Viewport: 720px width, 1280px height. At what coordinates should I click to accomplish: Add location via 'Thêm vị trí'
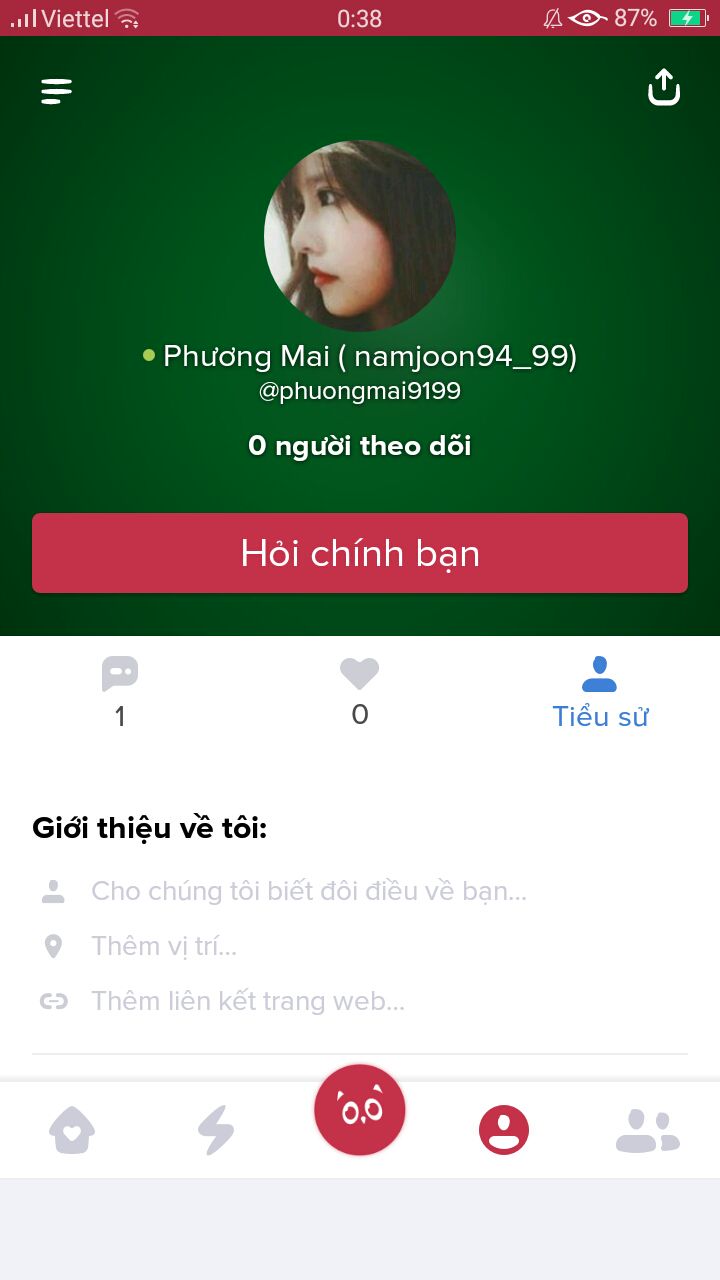(x=164, y=946)
